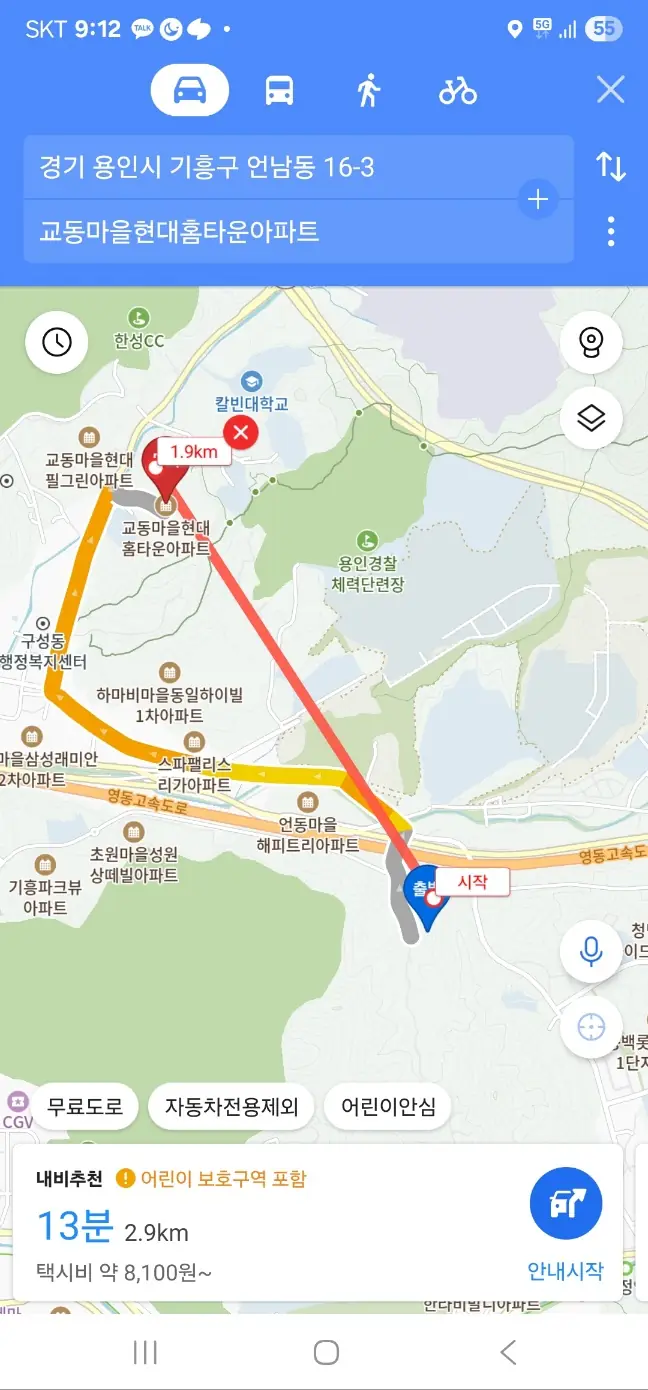
Task: Start voice search with microphone
Action: pyautogui.click(x=591, y=951)
